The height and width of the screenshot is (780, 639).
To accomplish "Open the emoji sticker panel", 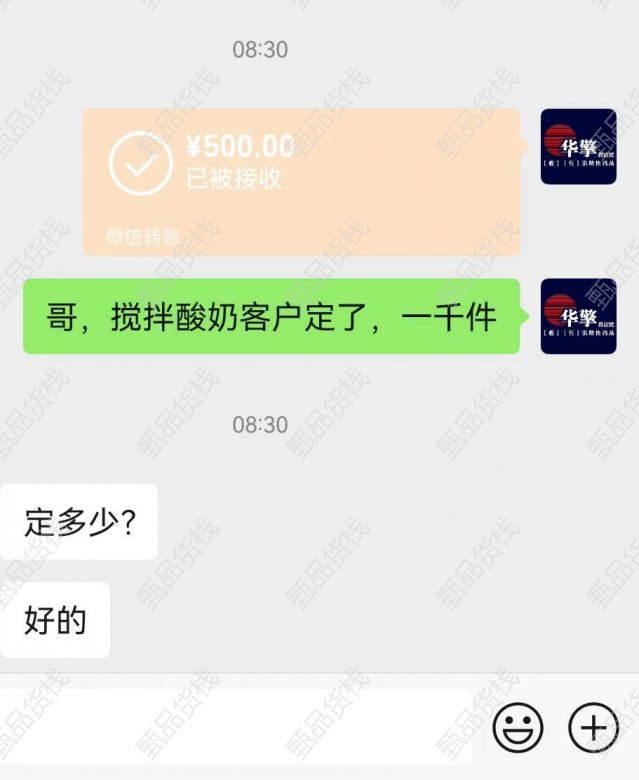I will point(518,727).
